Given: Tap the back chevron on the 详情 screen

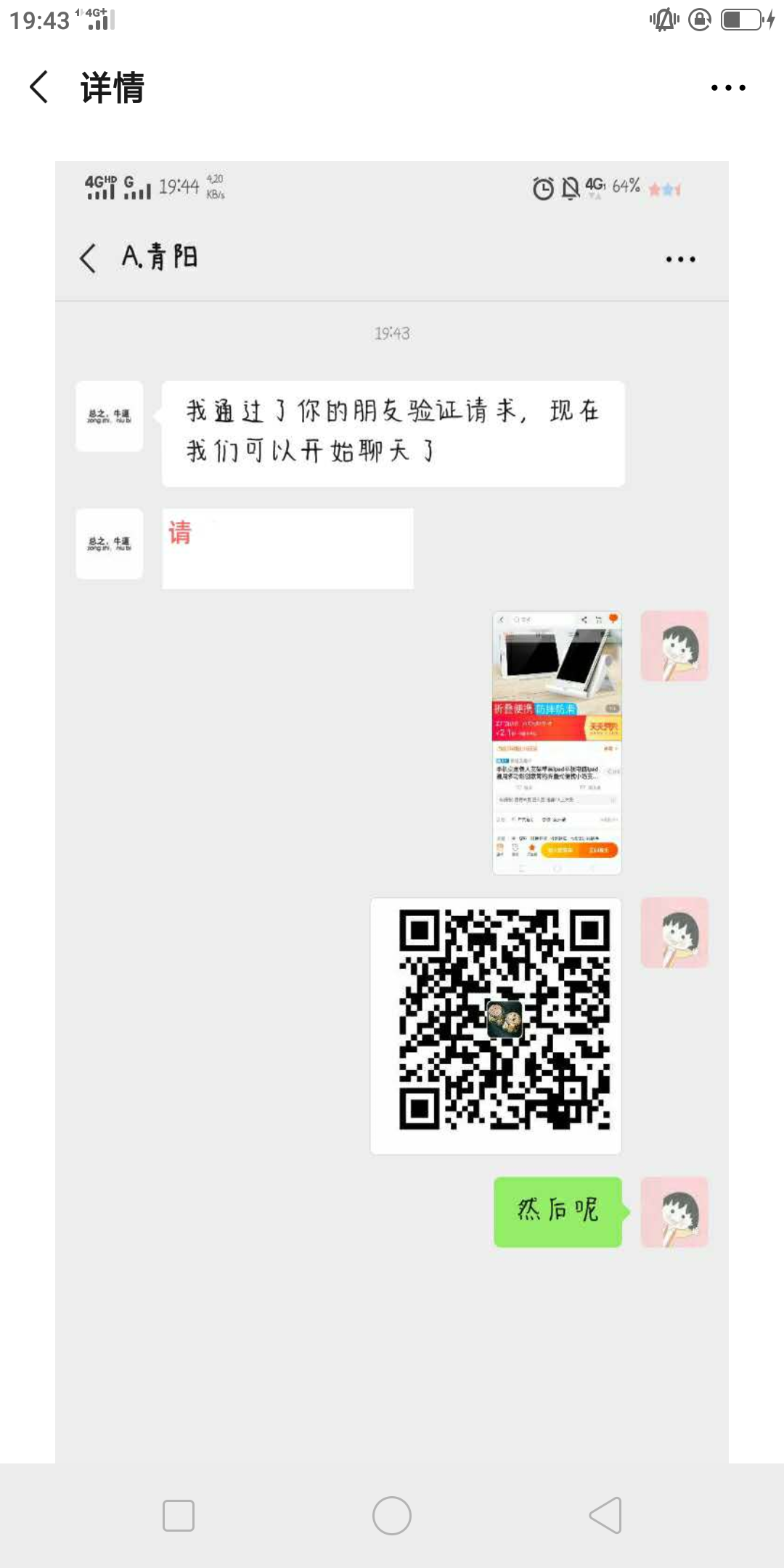Looking at the screenshot, I should 38,87.
